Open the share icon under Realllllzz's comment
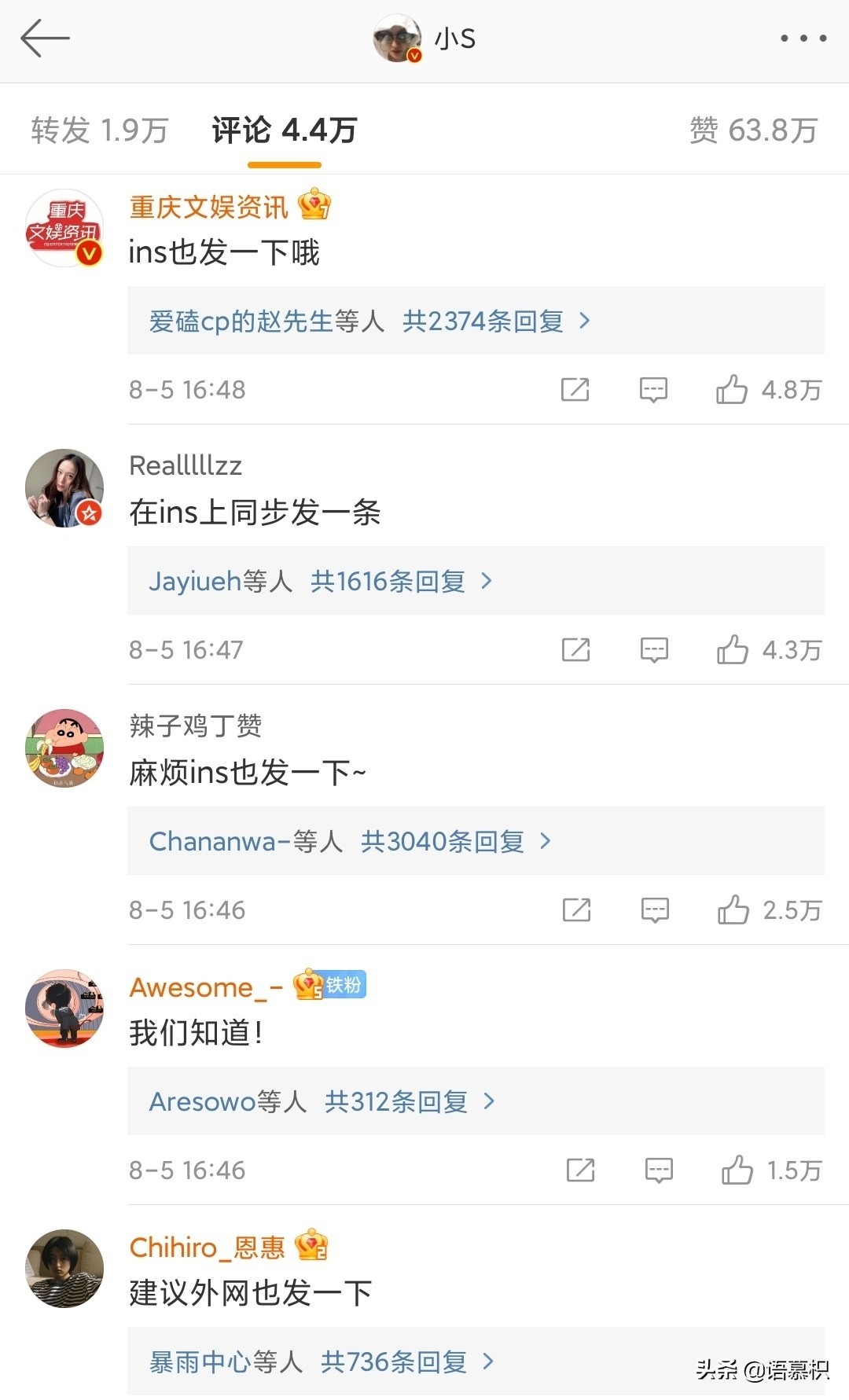This screenshot has width=849, height=1400. (x=578, y=650)
